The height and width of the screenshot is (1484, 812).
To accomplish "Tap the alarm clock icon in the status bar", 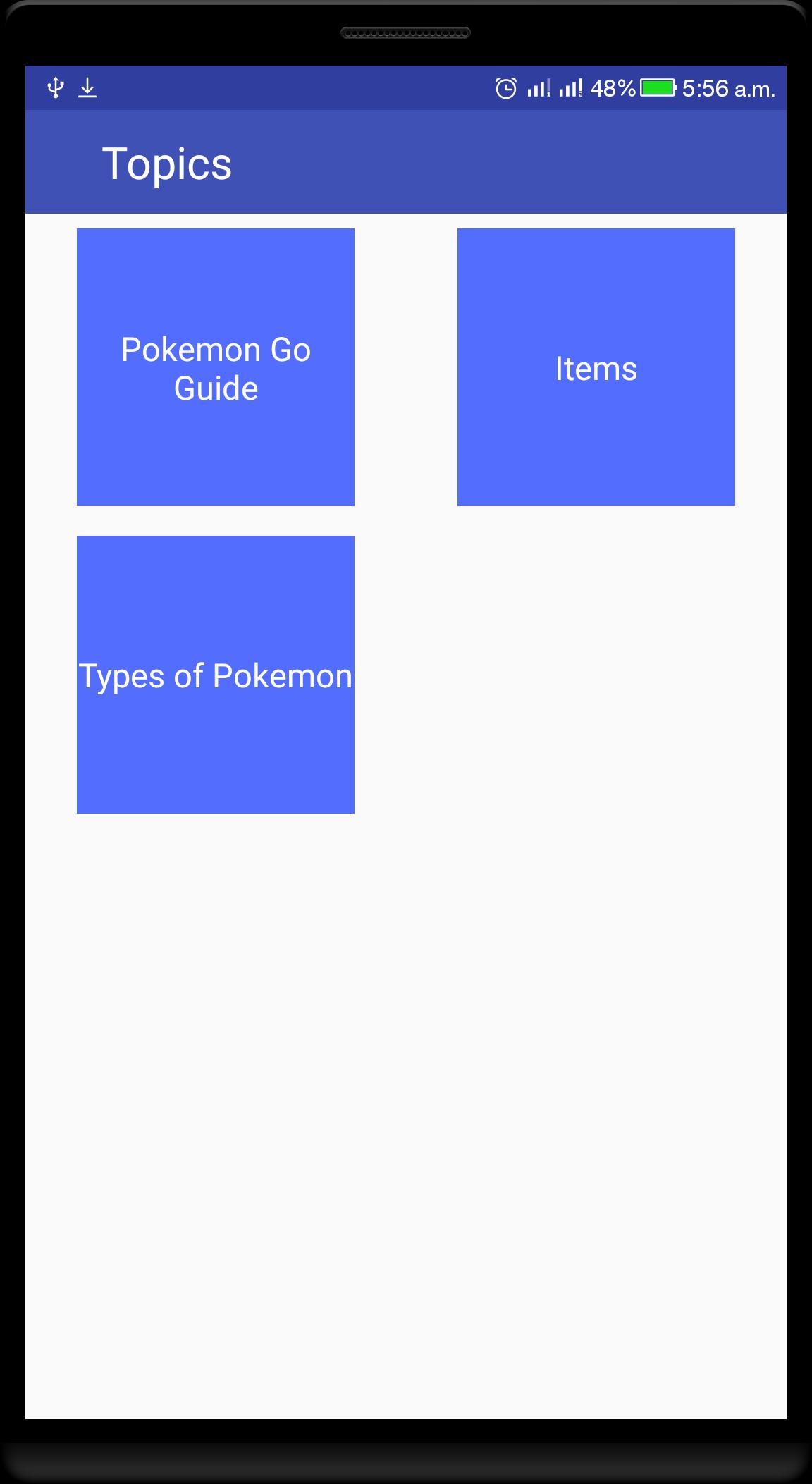I will click(x=506, y=87).
